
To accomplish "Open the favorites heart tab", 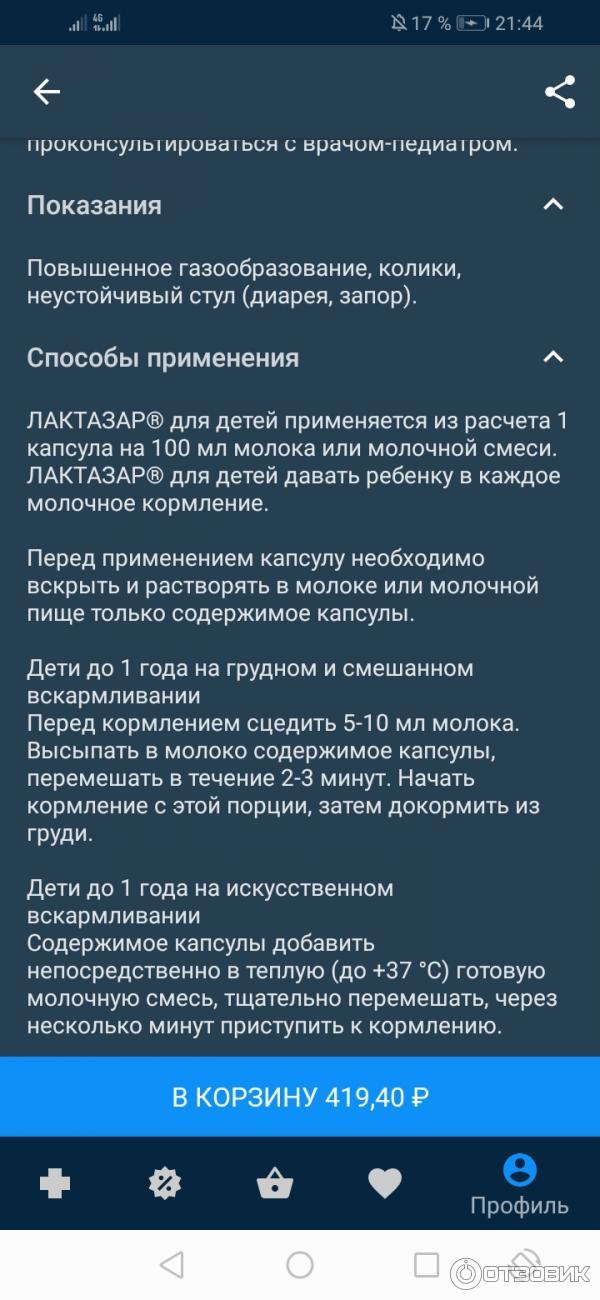I will point(384,1184).
